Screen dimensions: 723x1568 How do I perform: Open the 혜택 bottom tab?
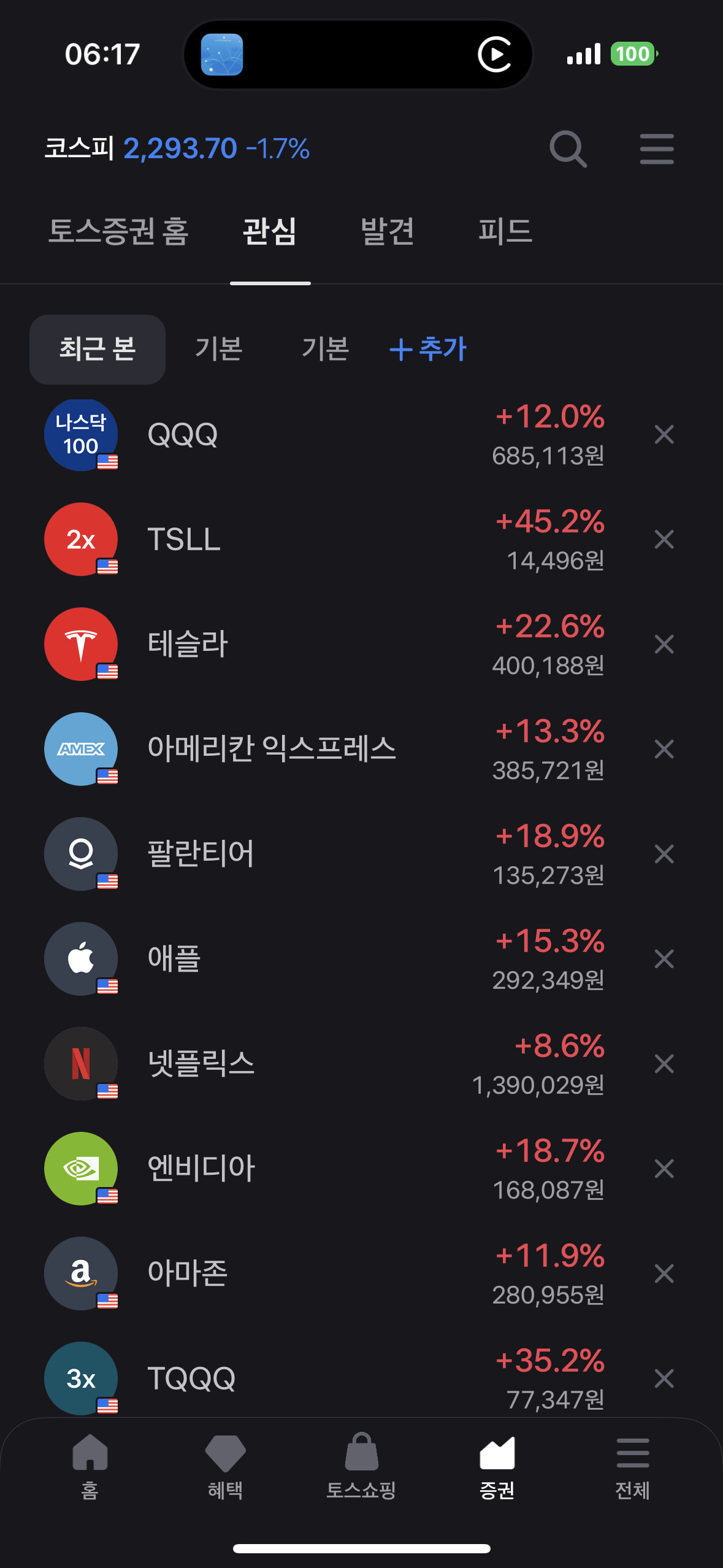(225, 1465)
